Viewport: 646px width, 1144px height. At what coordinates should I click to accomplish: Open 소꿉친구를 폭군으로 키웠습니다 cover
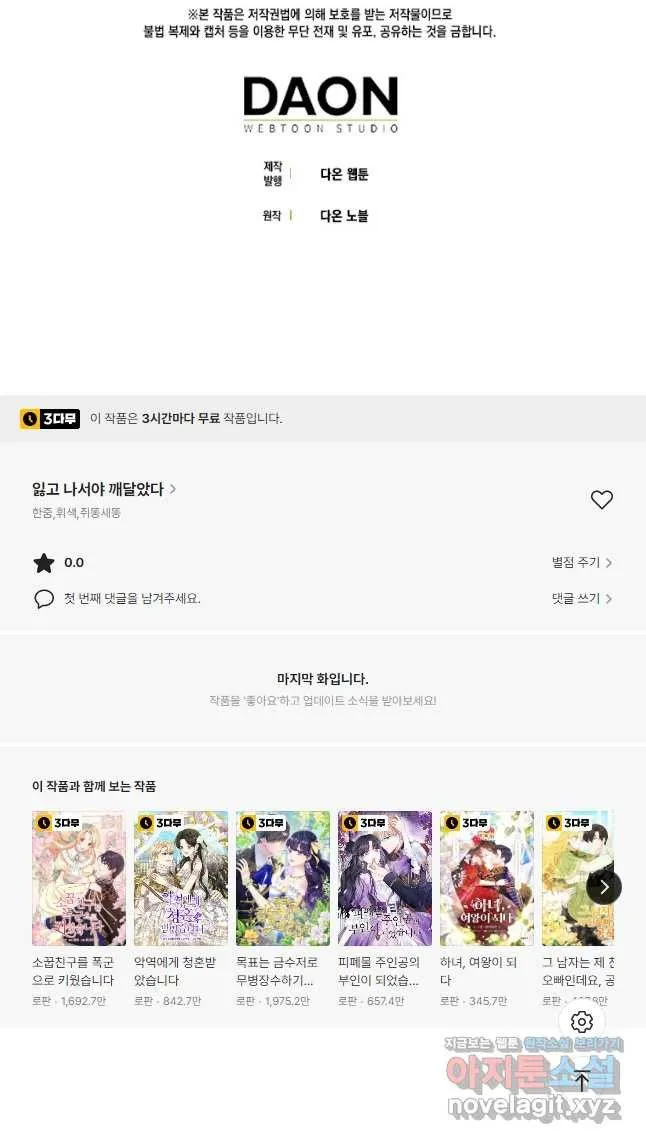[x=79, y=878]
